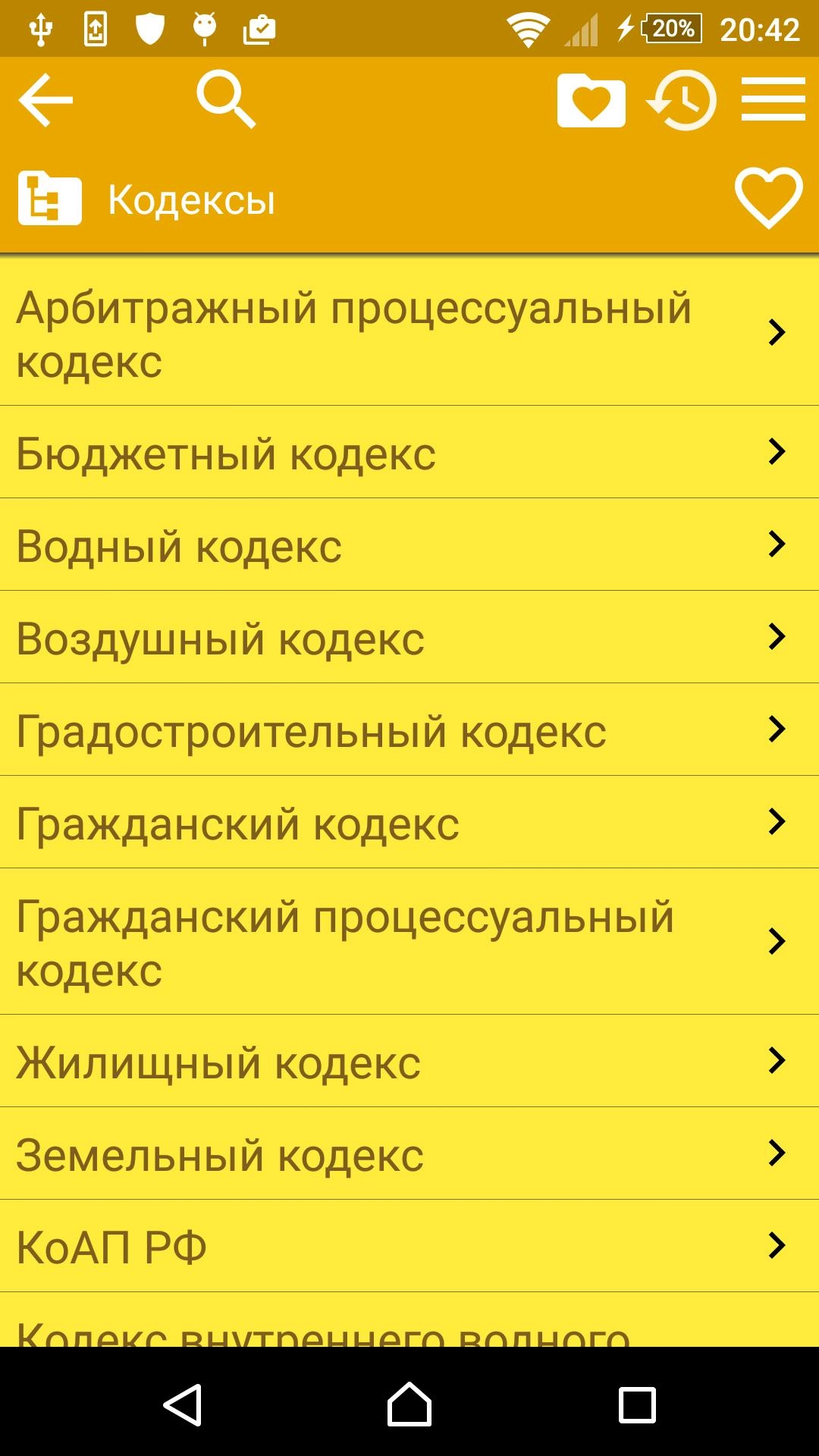Open Арбитражный процессуальный кодекс
819x1456 pixels.
click(x=409, y=332)
